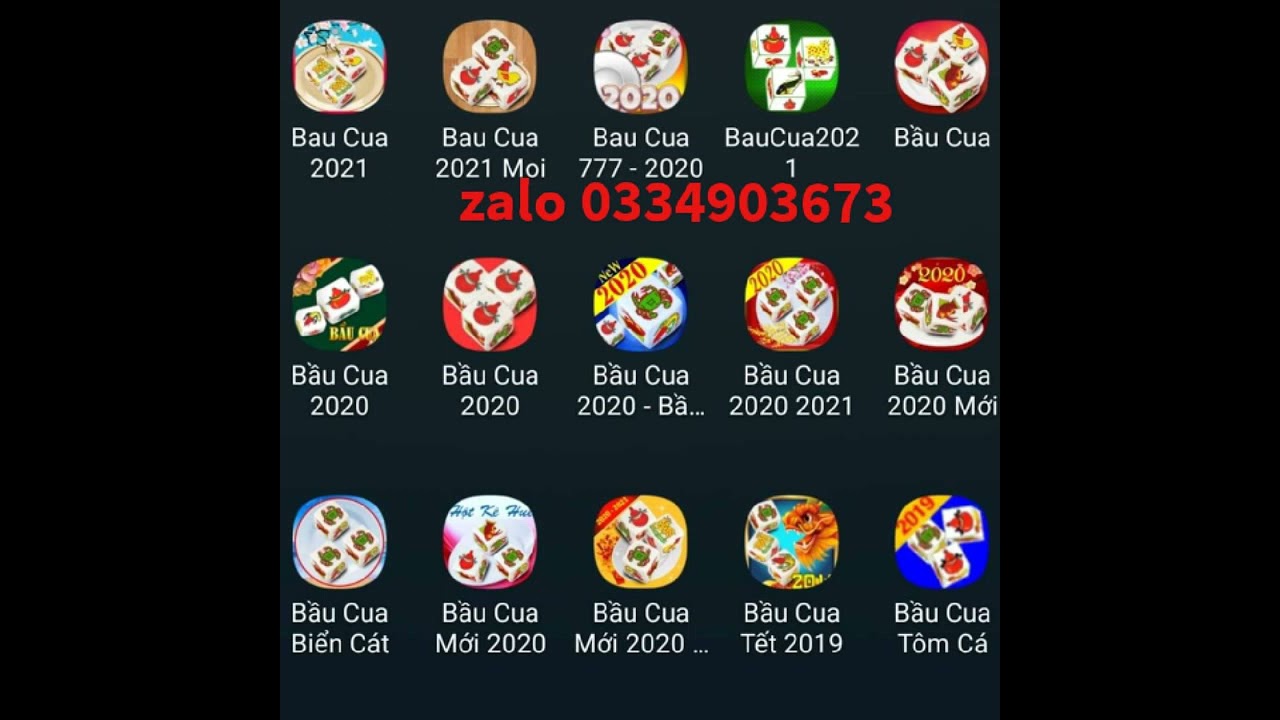Screen dimensions: 1280x720
Task: Open Bầu Cua Biển Cát app
Action: pyautogui.click(x=339, y=542)
